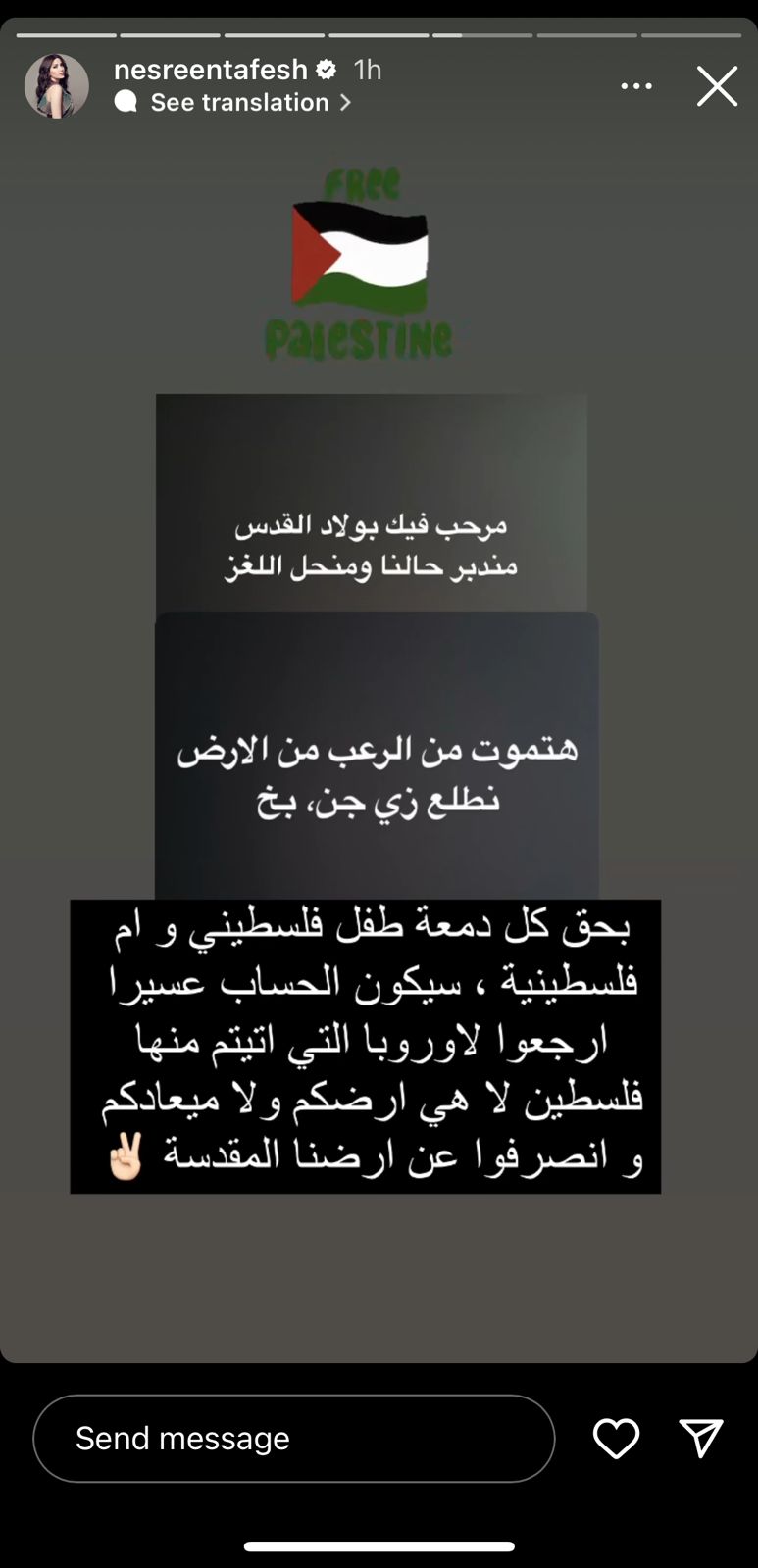Viewport: 758px width, 1568px height.
Task: Close the story viewer
Action: pos(717,86)
